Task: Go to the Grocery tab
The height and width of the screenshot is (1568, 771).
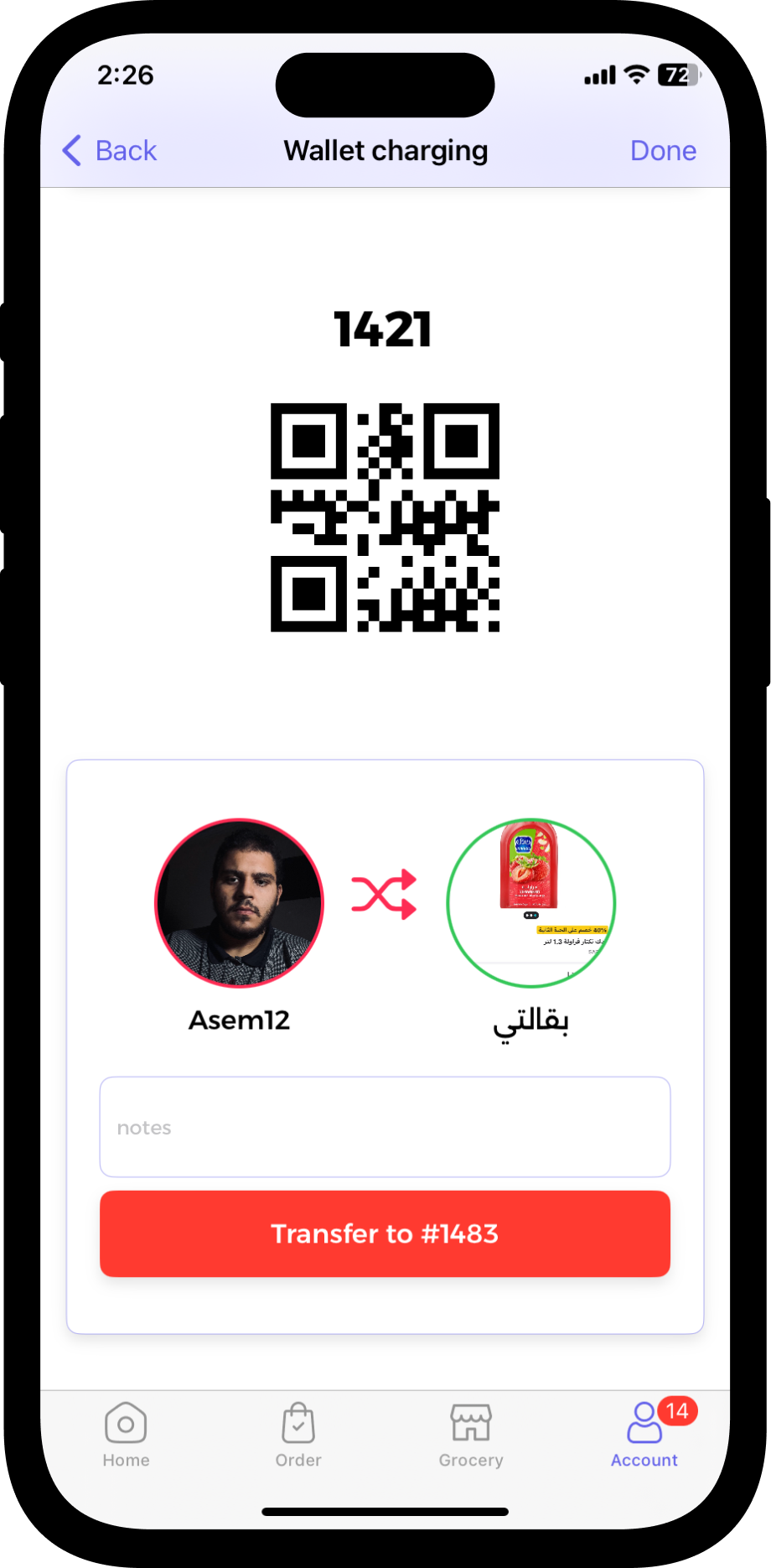Action: pyautogui.click(x=471, y=1436)
